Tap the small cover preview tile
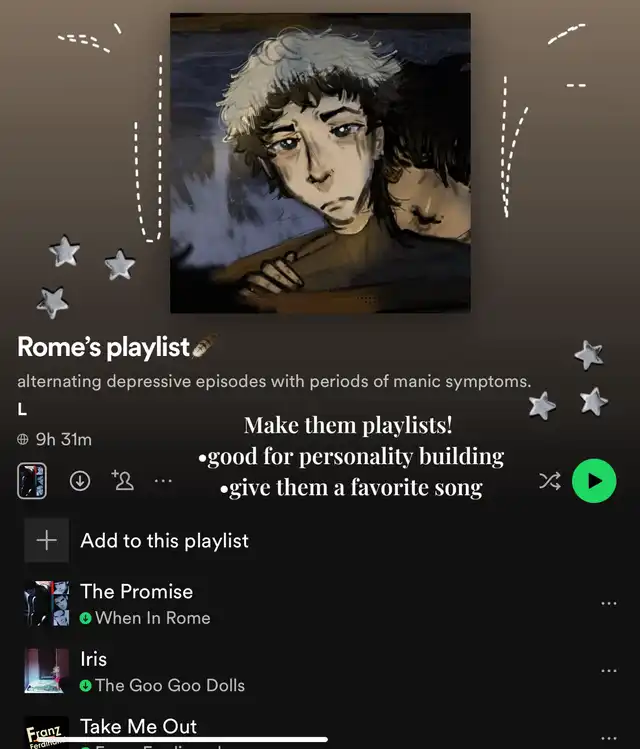 (x=32, y=481)
